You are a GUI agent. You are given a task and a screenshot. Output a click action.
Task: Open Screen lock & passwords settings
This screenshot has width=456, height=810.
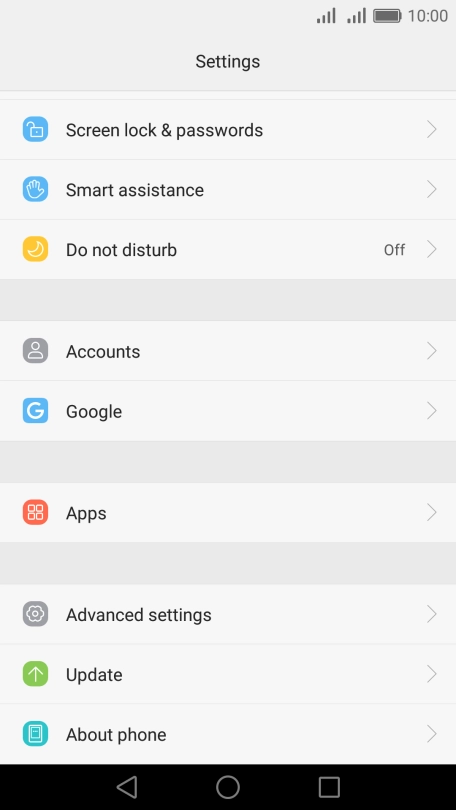pos(228,130)
